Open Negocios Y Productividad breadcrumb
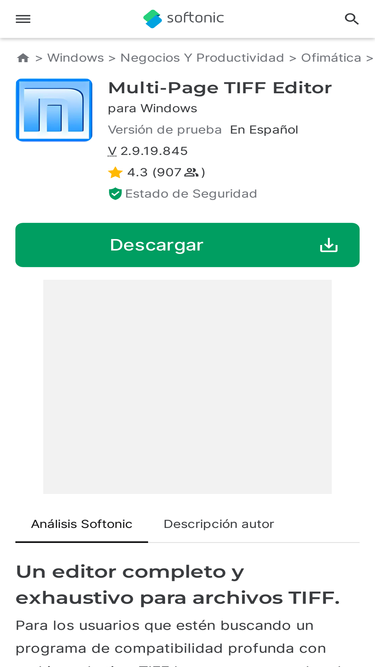The width and height of the screenshot is (375, 667). (202, 58)
